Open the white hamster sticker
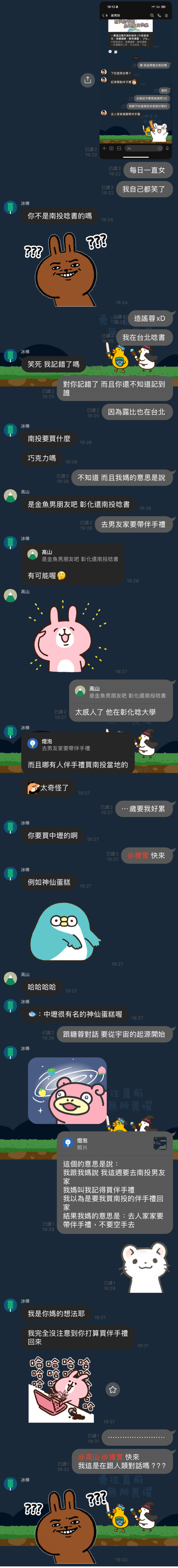178x1568 pixels. tap(144, 1251)
